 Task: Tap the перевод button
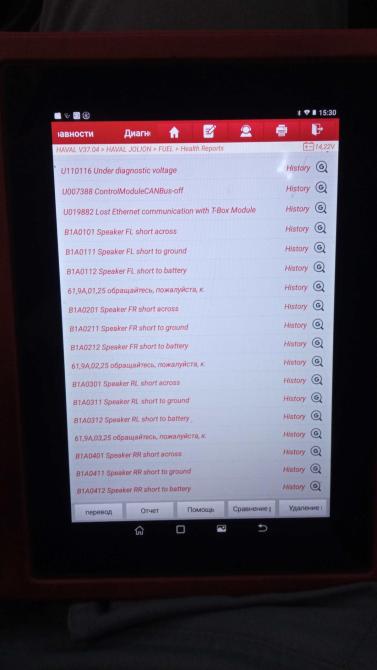tap(99, 511)
